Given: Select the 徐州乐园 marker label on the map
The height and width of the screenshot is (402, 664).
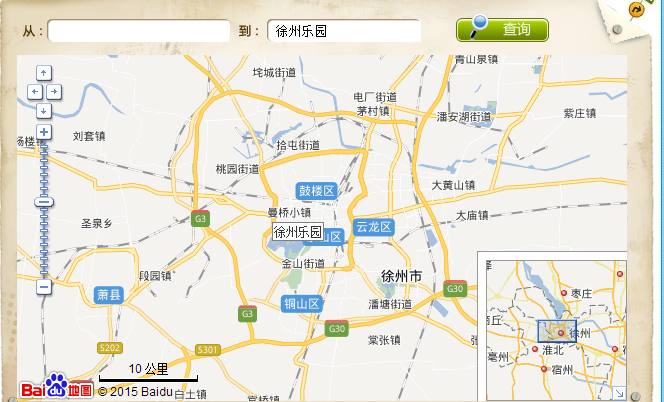Looking at the screenshot, I should (298, 232).
